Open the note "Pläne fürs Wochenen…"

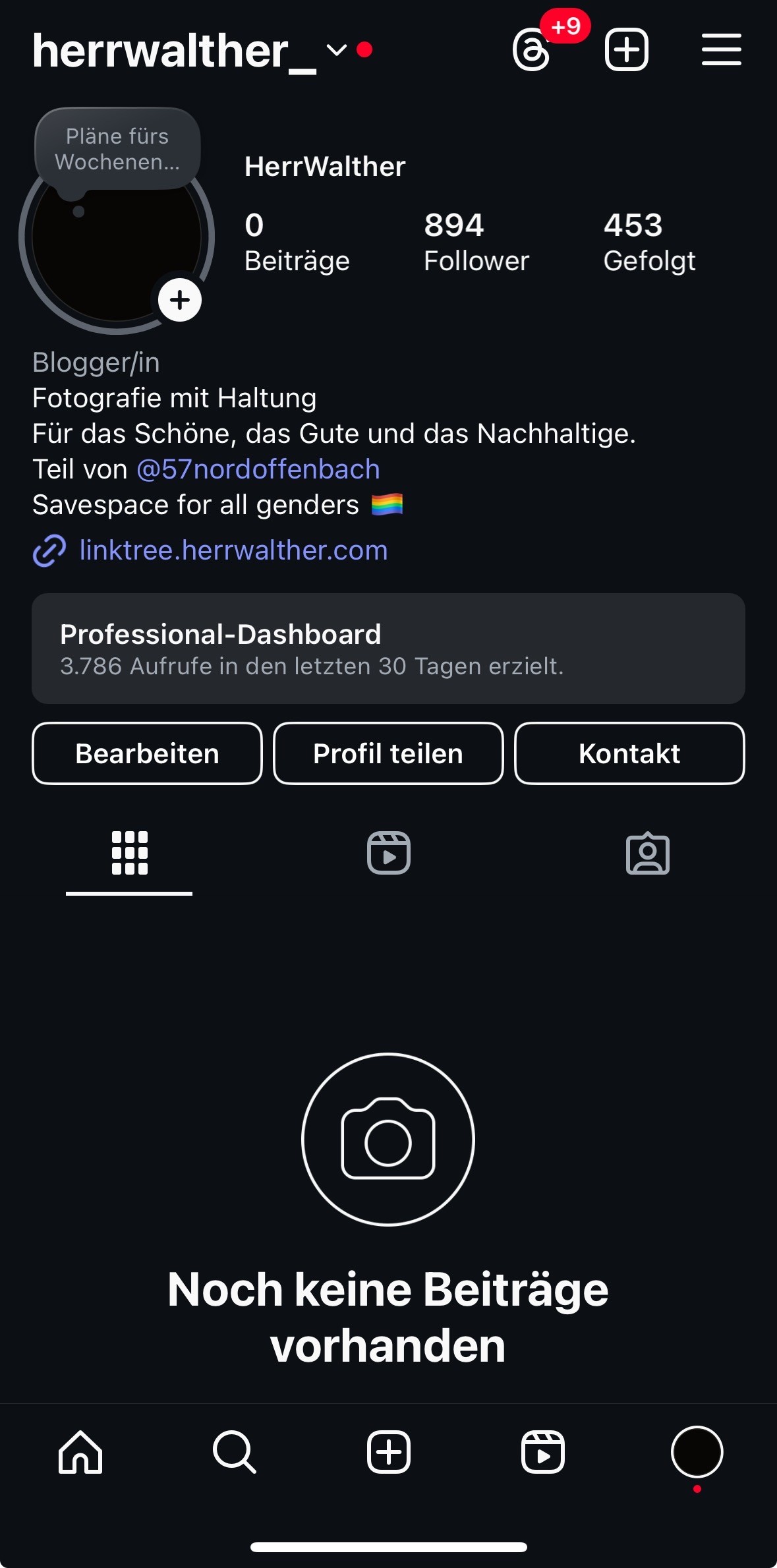pos(117,149)
